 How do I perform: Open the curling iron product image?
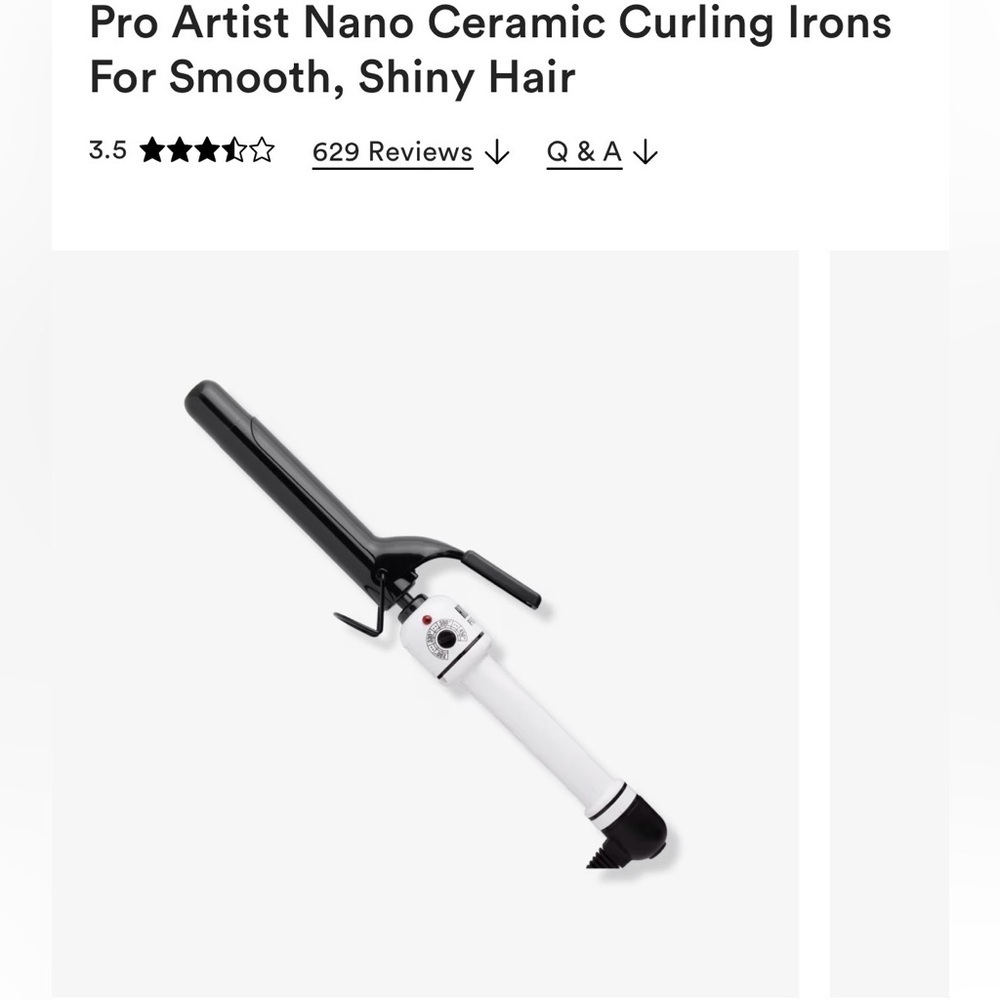click(425, 624)
